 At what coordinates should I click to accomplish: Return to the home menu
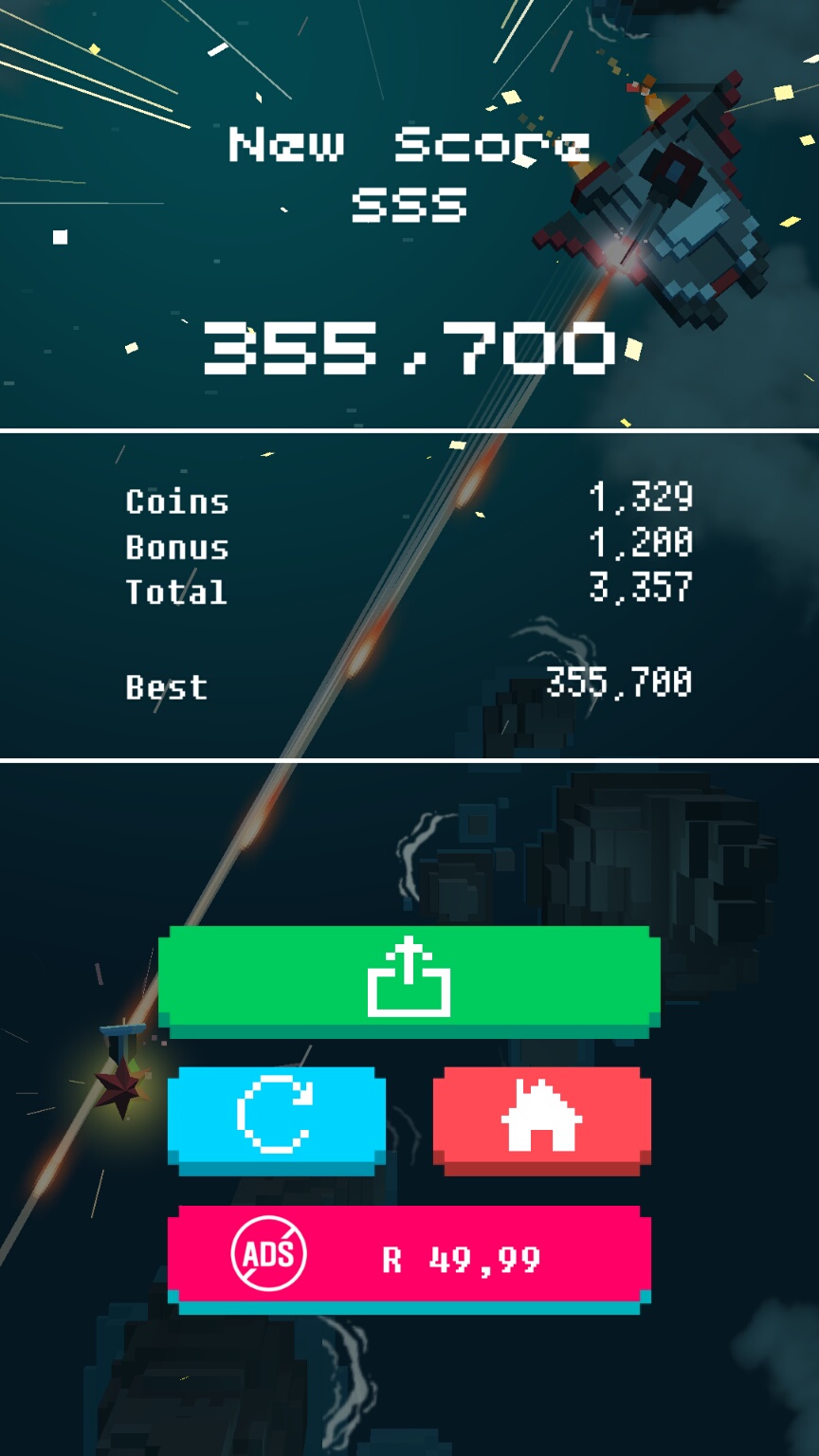[541, 1117]
